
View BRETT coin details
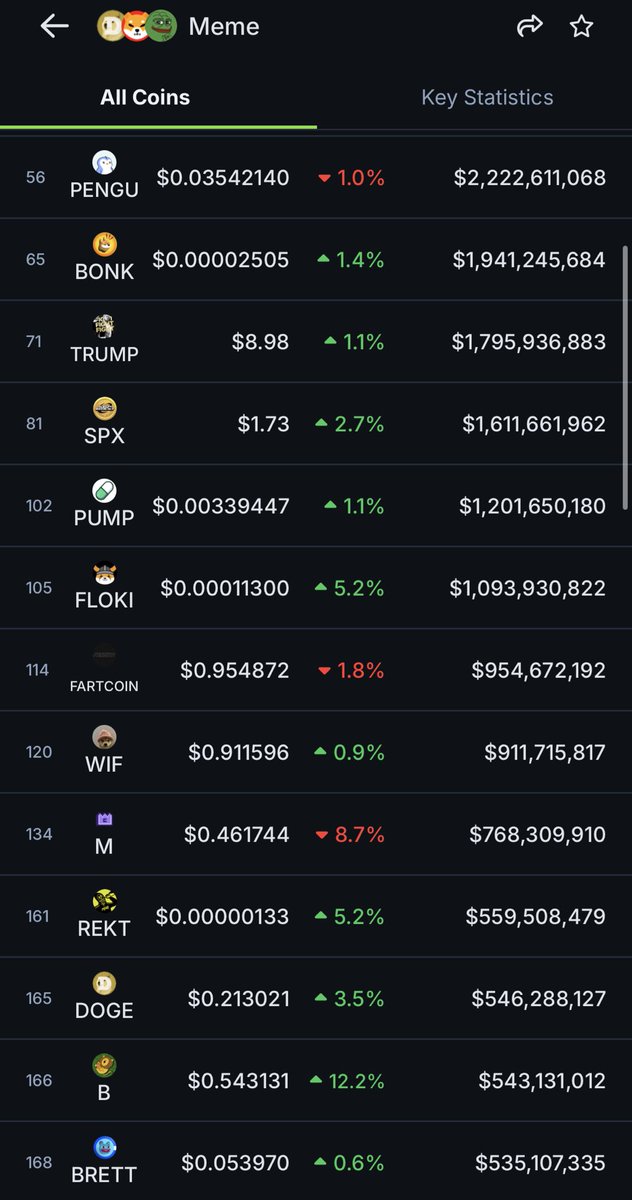(x=316, y=1161)
